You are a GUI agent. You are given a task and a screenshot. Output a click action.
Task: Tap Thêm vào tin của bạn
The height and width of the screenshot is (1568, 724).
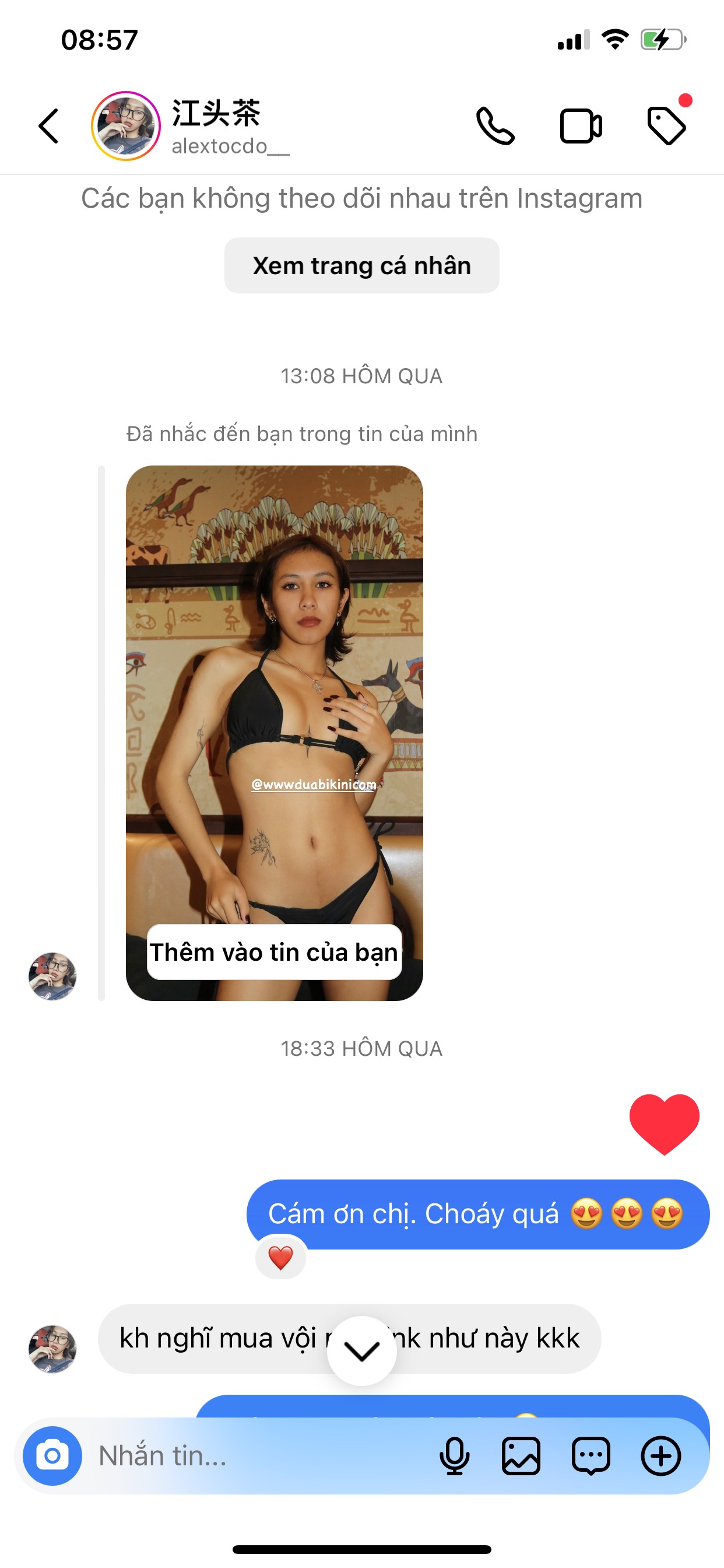(274, 952)
